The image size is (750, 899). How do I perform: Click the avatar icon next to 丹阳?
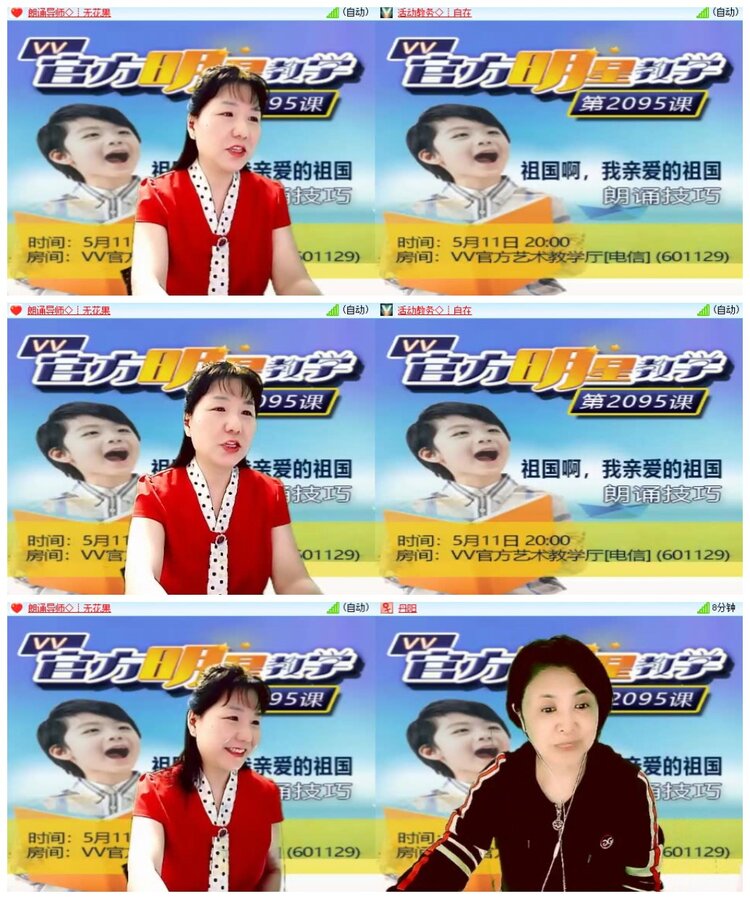pos(385,606)
